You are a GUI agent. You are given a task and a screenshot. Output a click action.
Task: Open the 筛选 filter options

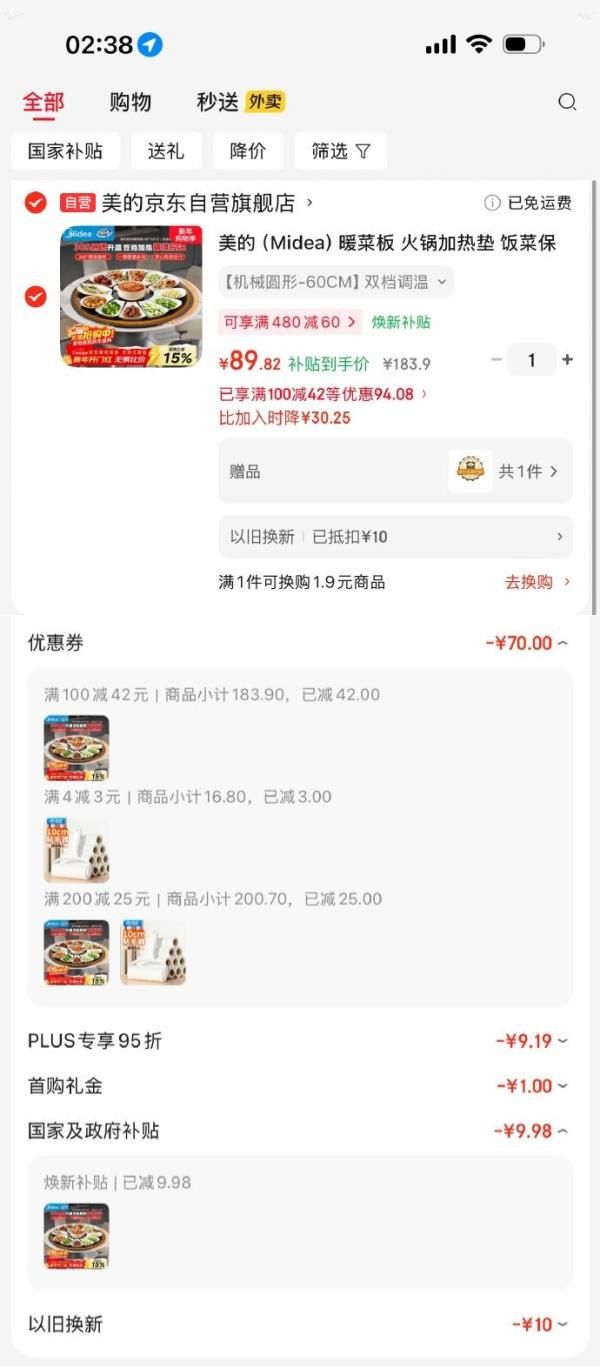tap(340, 151)
